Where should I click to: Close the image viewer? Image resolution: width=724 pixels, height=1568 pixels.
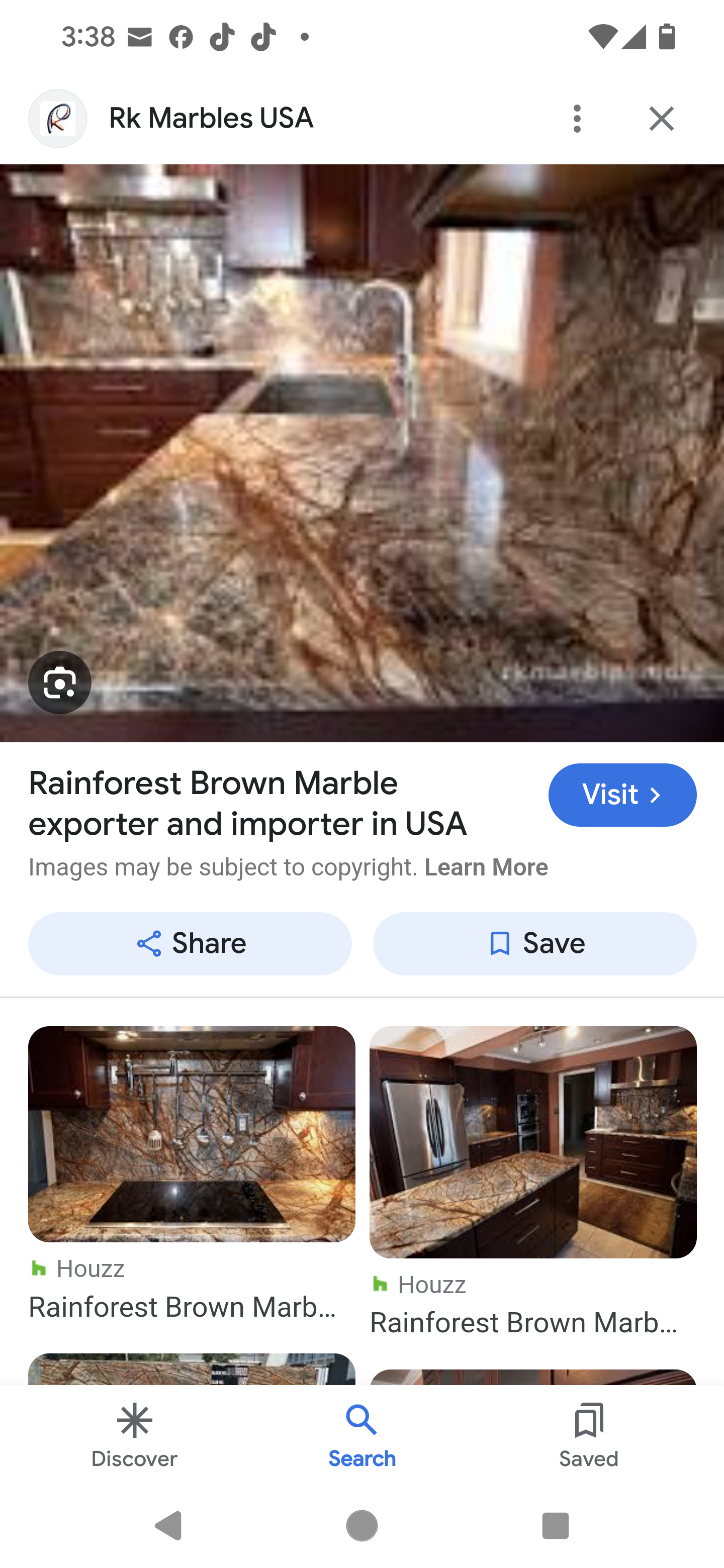(x=661, y=118)
